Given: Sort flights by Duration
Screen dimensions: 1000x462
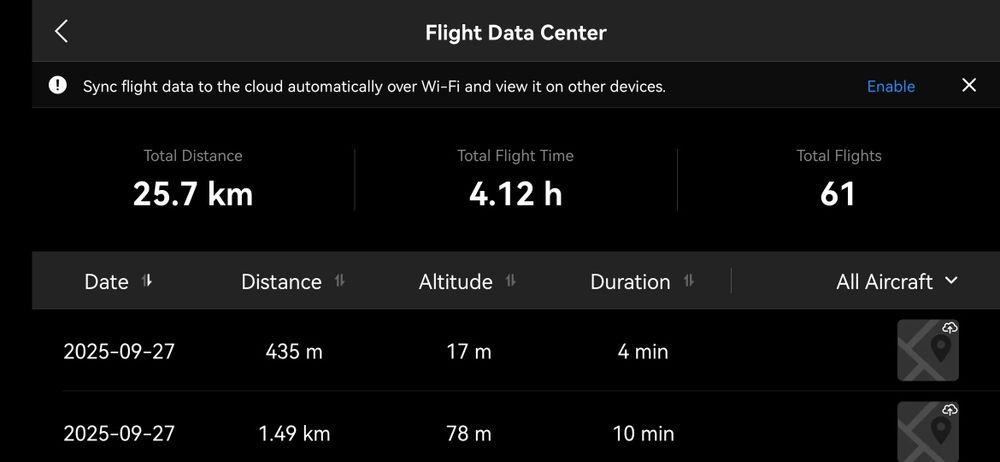Looking at the screenshot, I should click(642, 282).
